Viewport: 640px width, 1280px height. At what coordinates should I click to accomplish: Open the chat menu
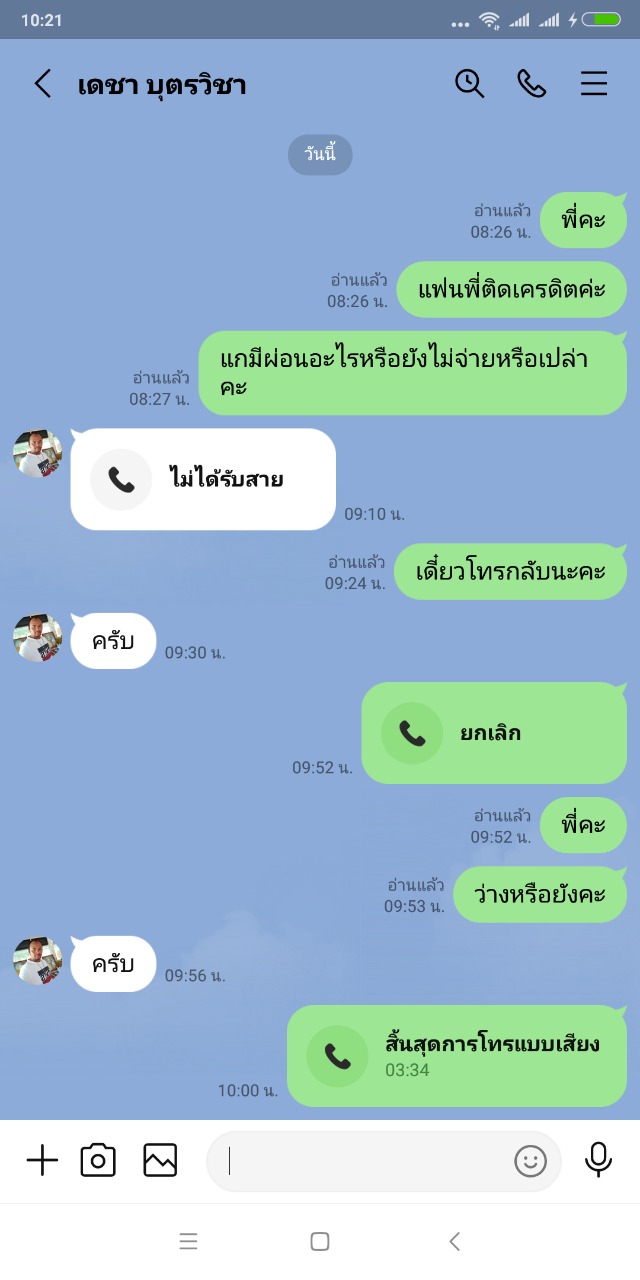[594, 84]
